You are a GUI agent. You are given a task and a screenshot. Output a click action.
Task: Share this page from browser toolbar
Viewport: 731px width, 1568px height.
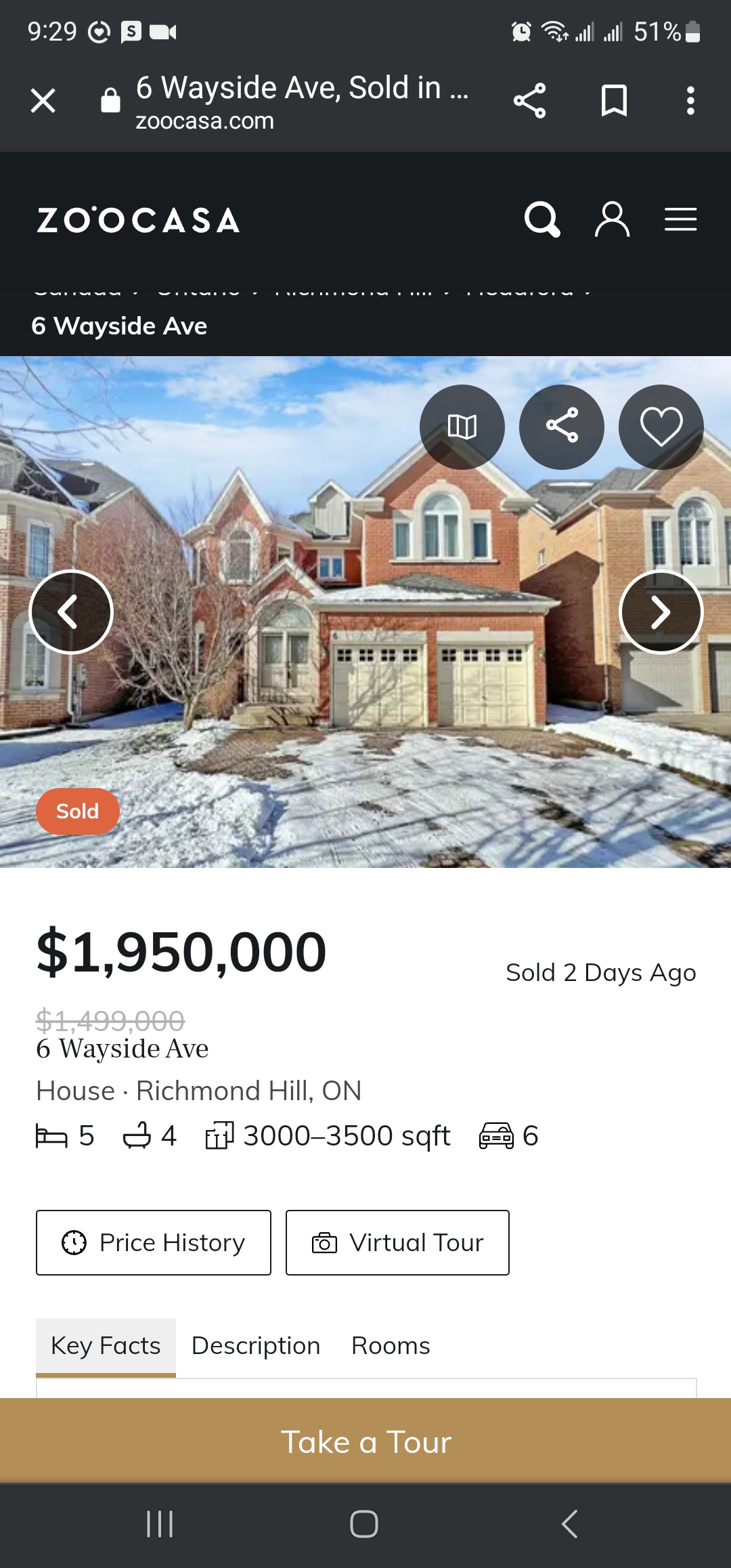click(529, 102)
